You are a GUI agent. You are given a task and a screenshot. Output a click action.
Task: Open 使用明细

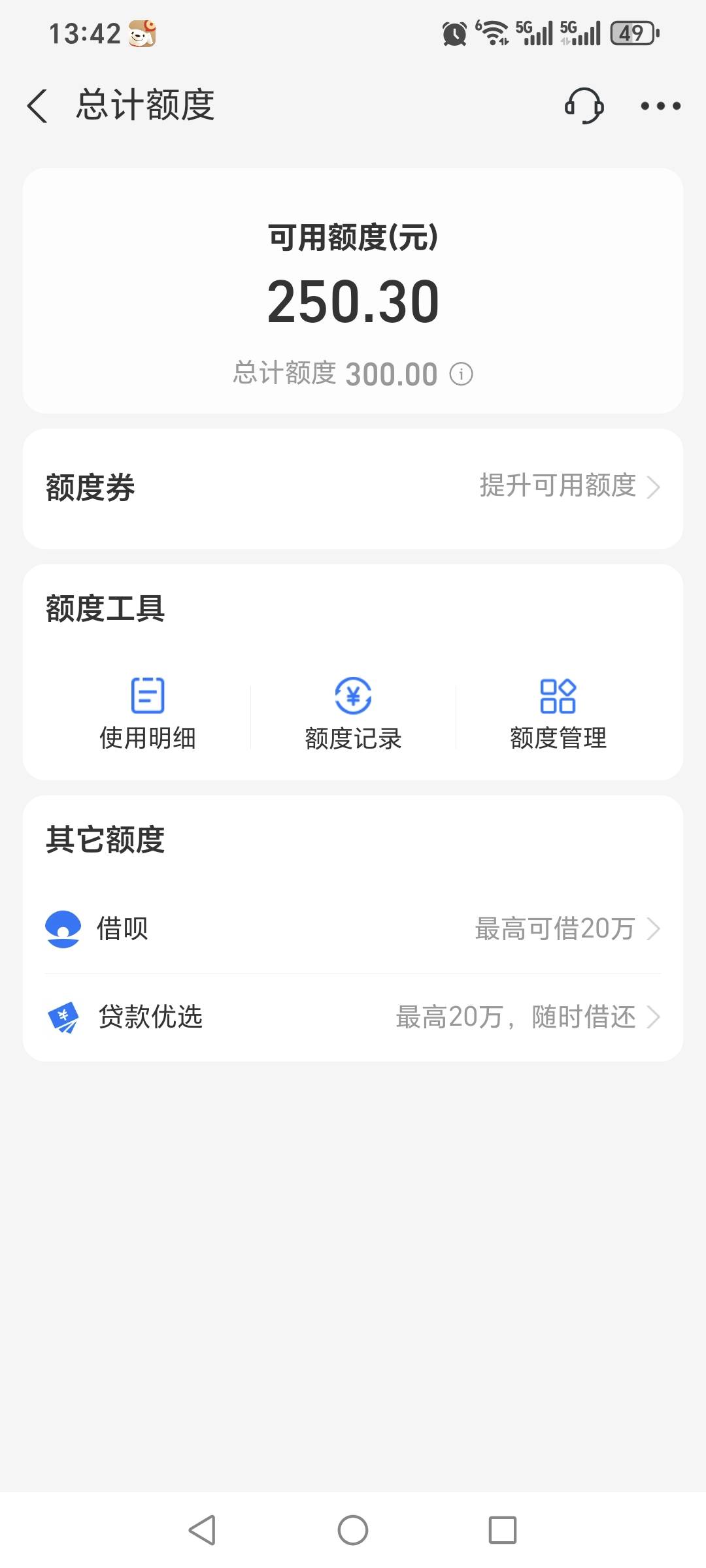[x=148, y=713]
